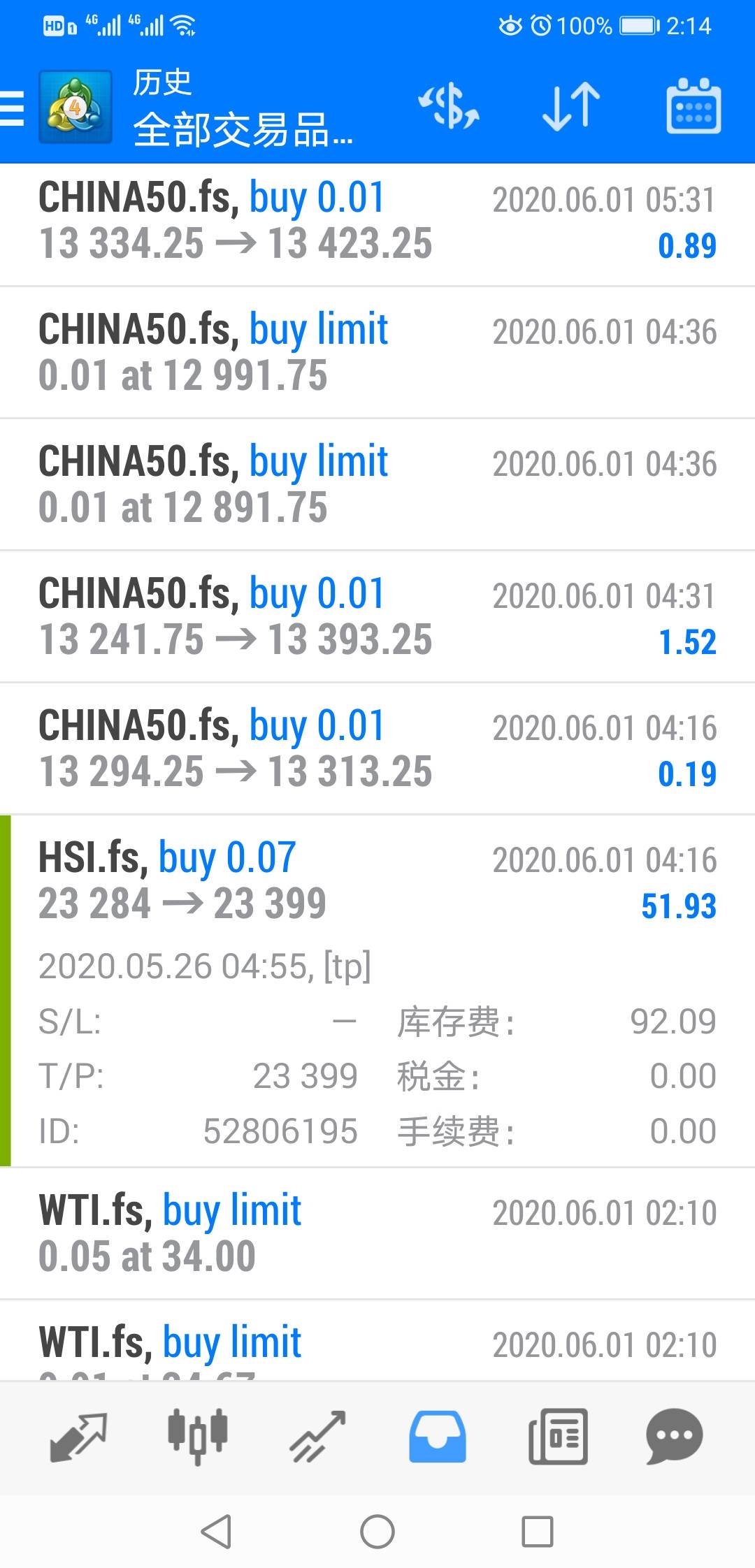Open the calendar date-range picker
The image size is (755, 1568).
coord(693,106)
